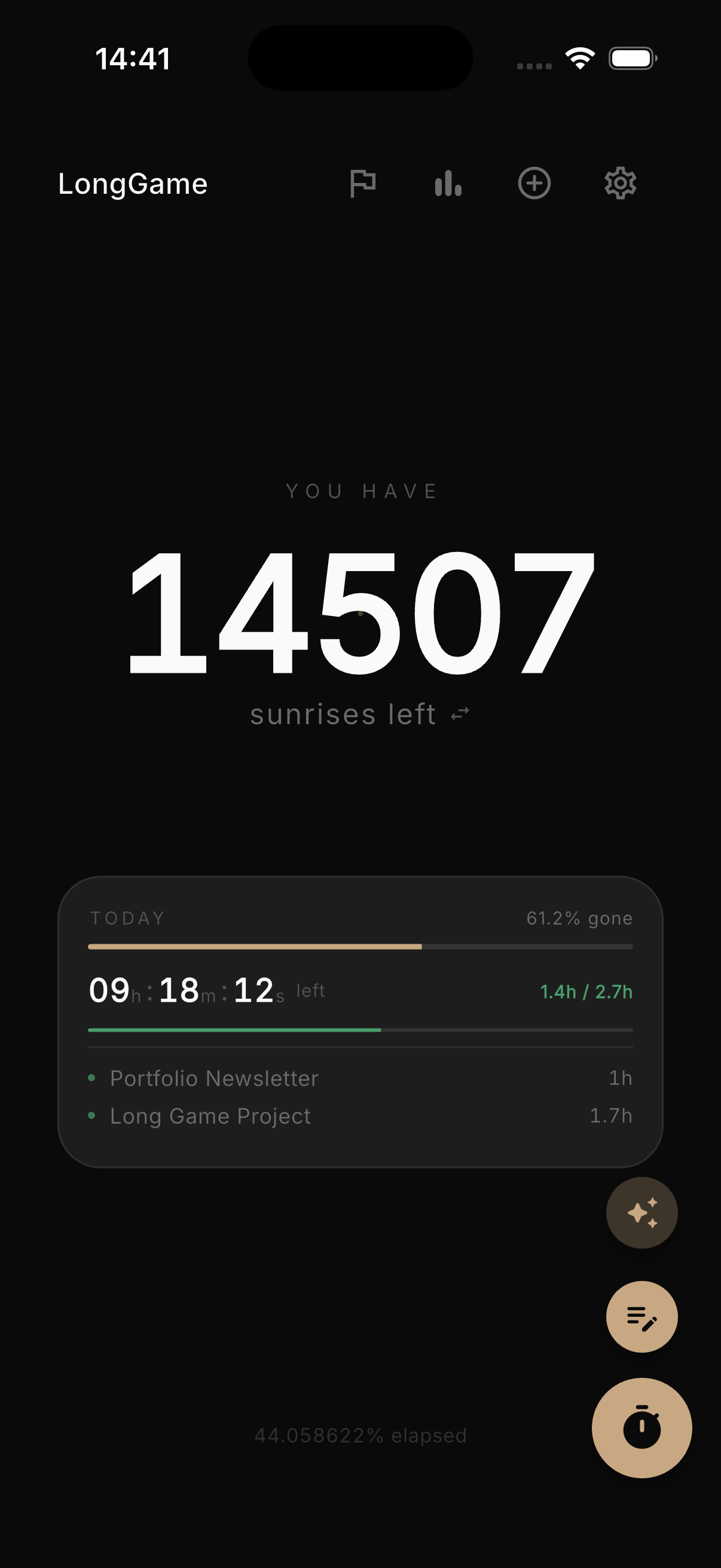
Task: Tap the AI sparkles floating icon
Action: (641, 1212)
